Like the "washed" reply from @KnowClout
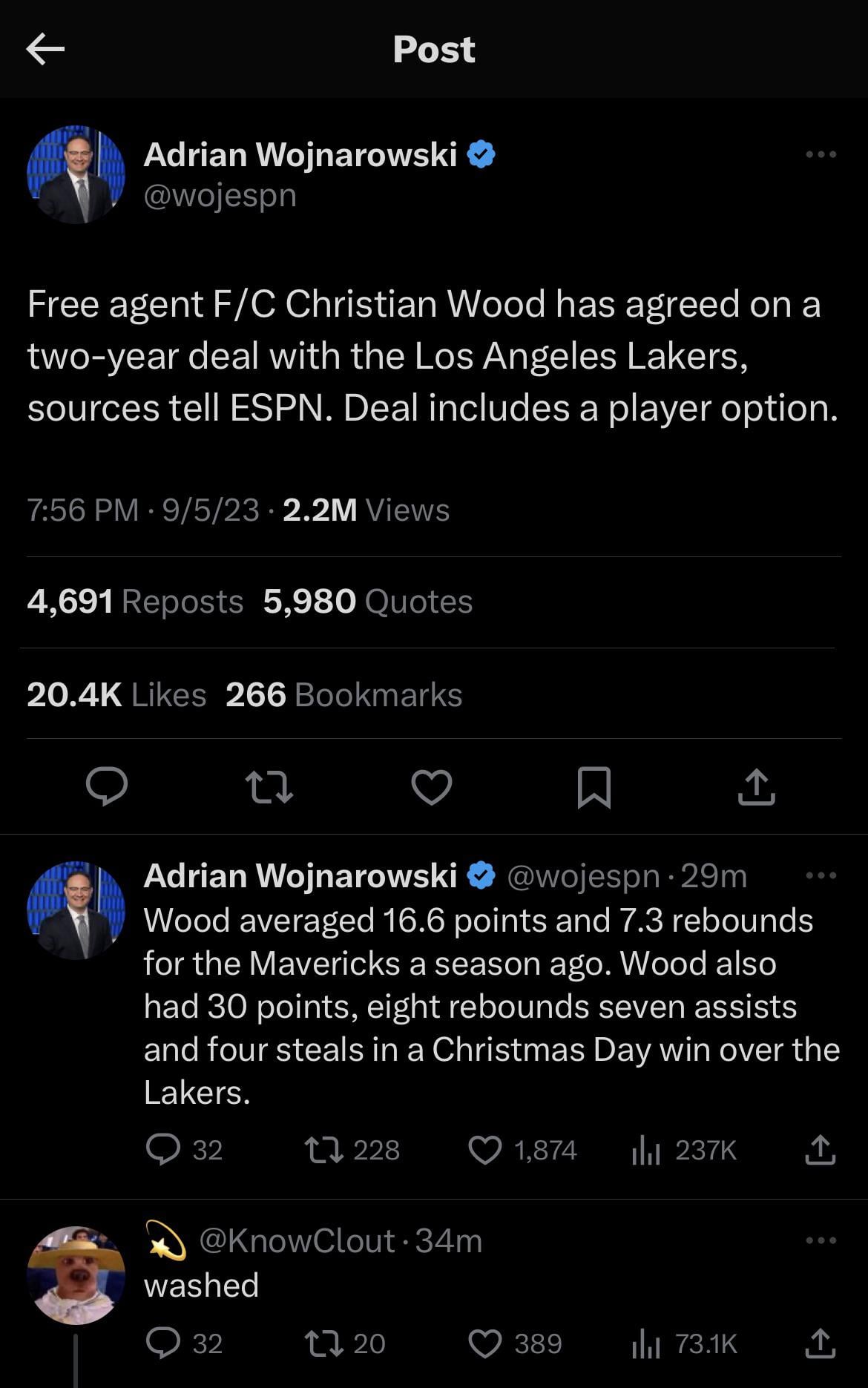This screenshot has height=1388, width=868. pos(485,1343)
